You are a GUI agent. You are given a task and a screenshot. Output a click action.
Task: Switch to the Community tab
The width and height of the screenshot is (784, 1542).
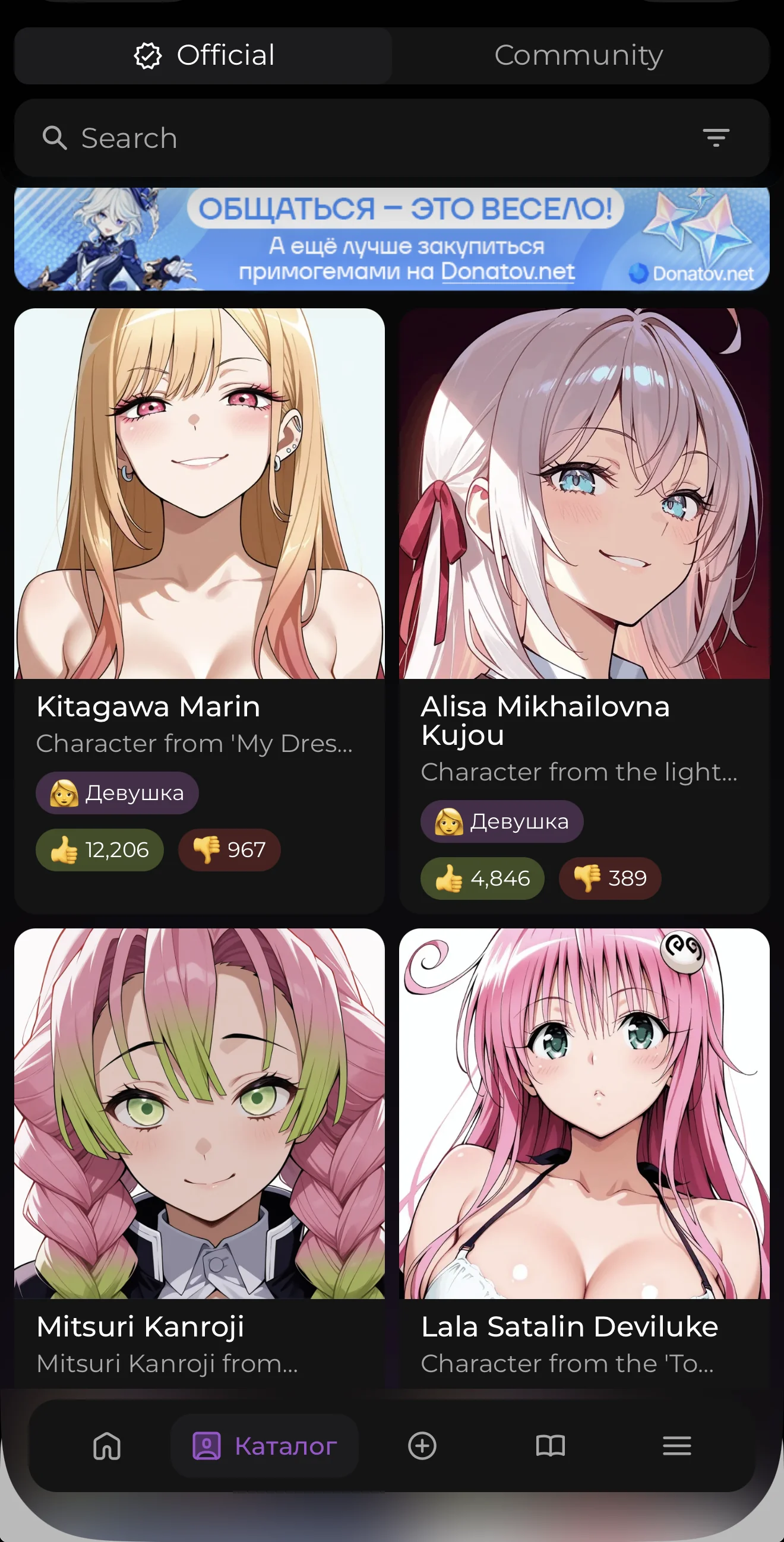tap(578, 56)
